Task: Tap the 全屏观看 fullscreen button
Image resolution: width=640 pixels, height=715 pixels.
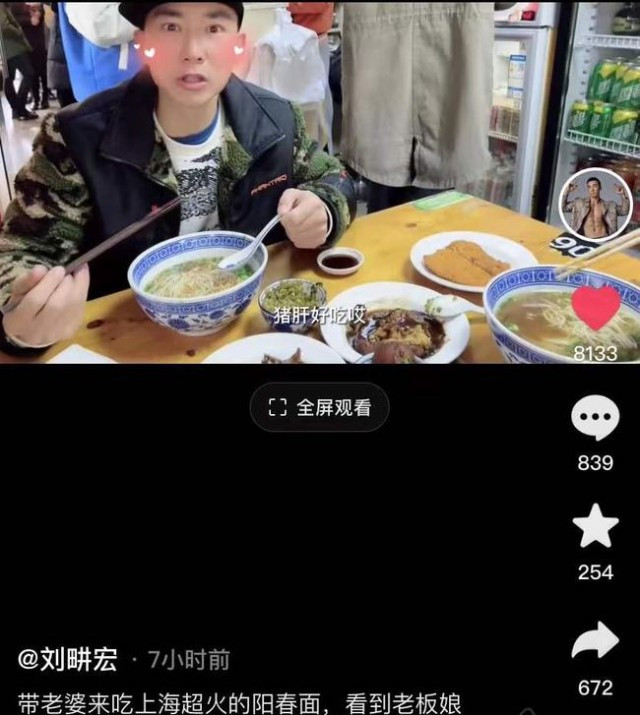Action: click(319, 407)
